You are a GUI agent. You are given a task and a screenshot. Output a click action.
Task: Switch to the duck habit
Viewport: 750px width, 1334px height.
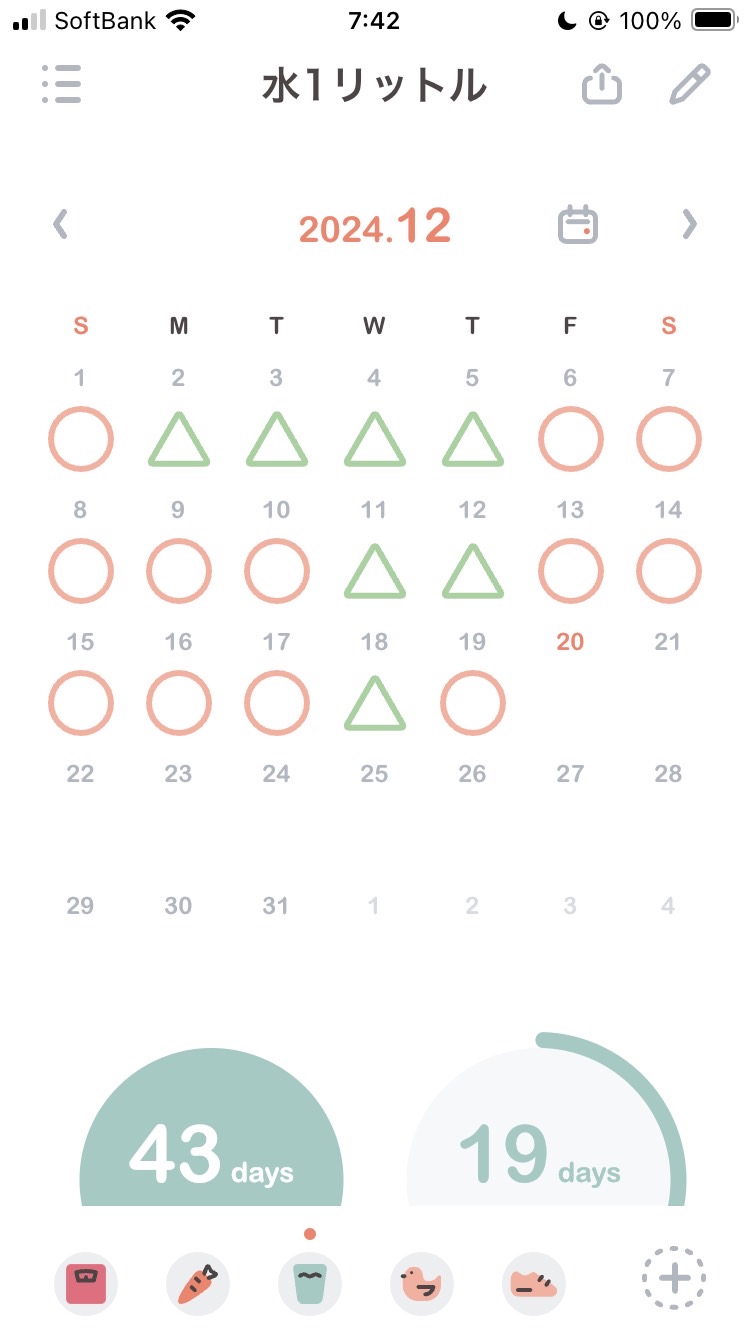(x=422, y=1279)
